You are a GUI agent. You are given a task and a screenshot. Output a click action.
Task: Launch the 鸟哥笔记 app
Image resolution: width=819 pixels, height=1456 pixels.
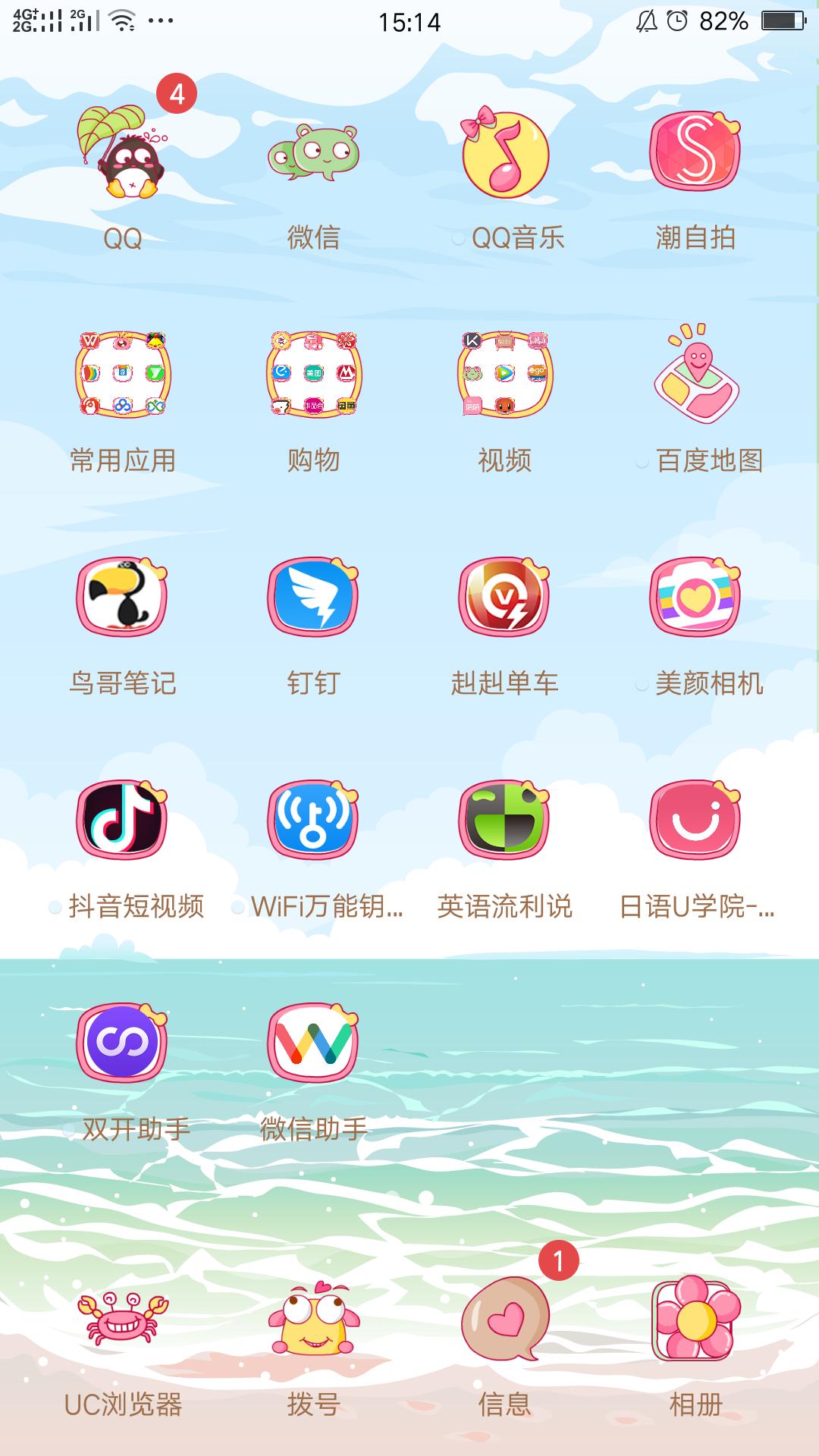point(124,599)
